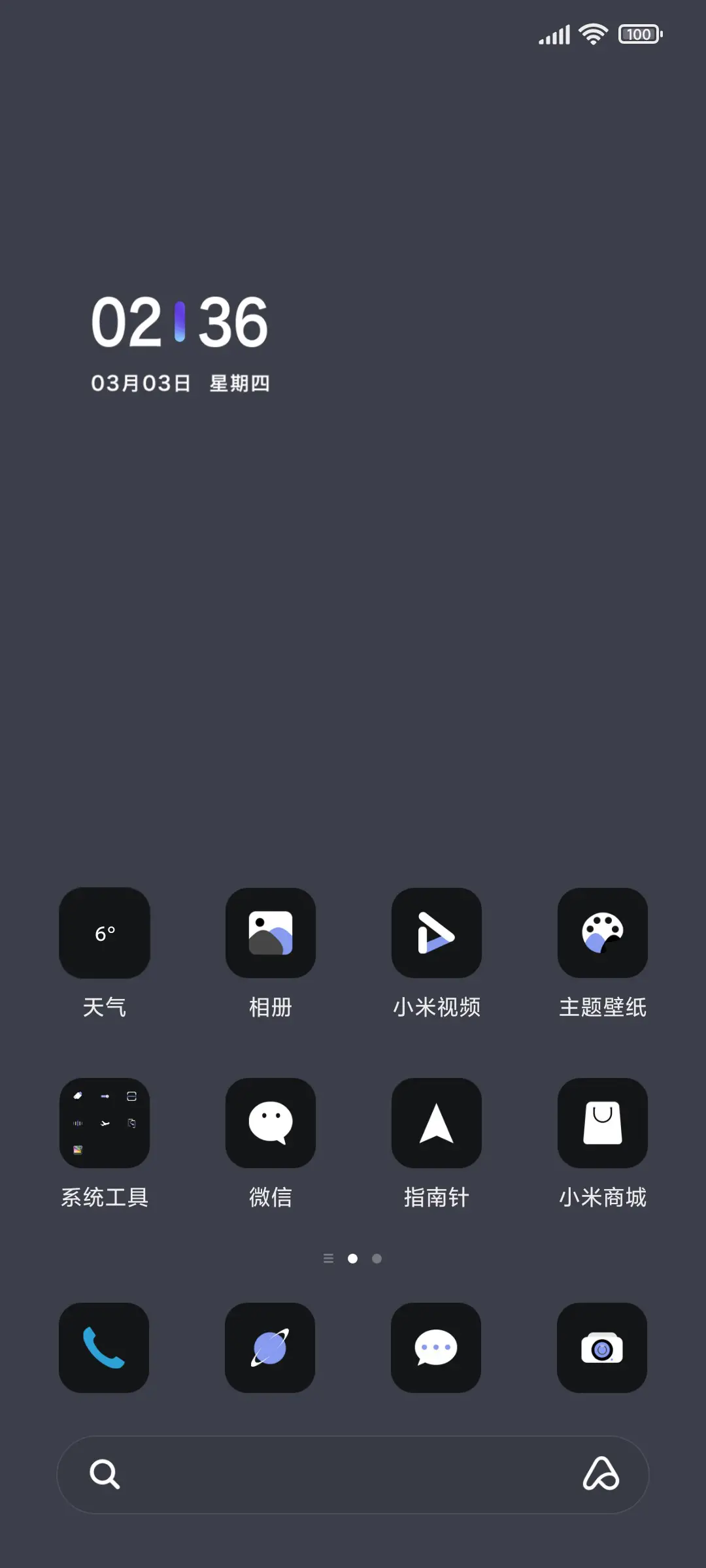706x1568 pixels.
Task: Open the Phone dialer from the dock
Action: 104,1347
